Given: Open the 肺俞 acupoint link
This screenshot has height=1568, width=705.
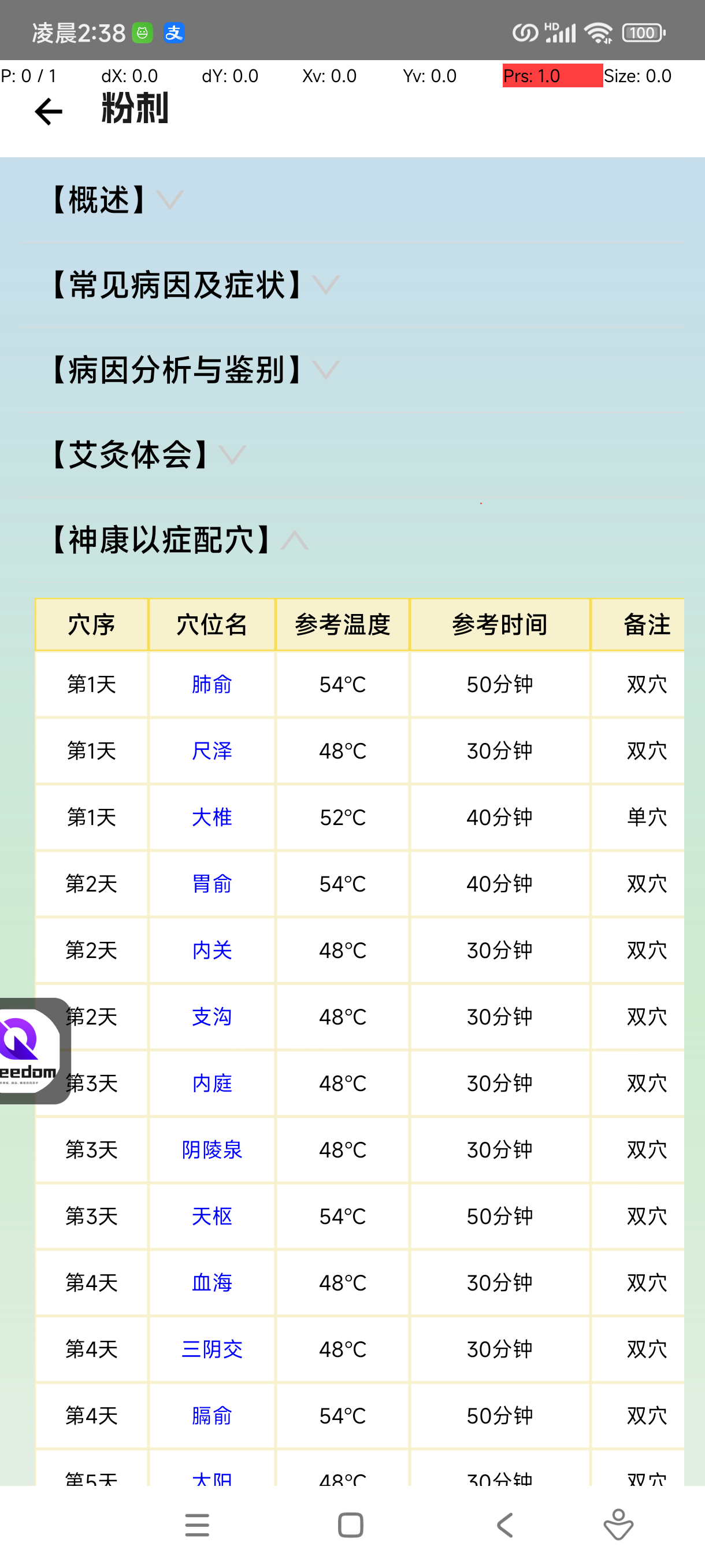Looking at the screenshot, I should point(211,684).
